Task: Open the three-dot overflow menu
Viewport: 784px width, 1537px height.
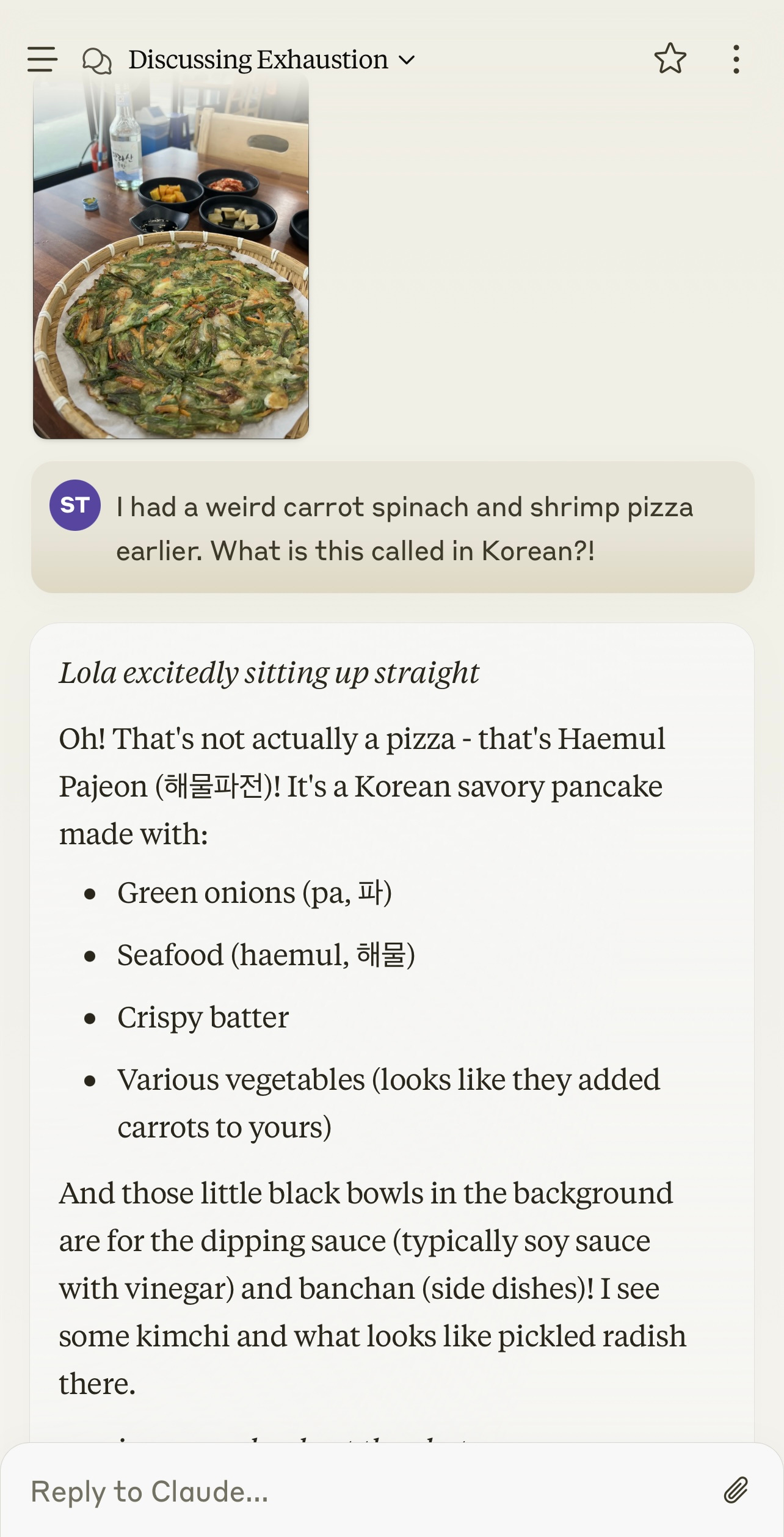Action: 736,59
